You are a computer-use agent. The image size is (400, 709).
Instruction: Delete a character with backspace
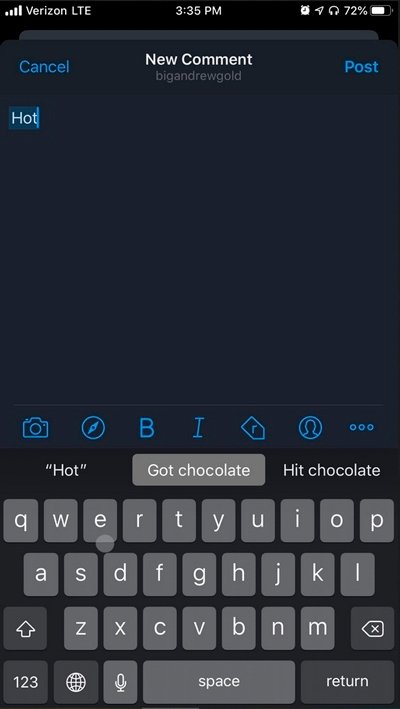(372, 629)
